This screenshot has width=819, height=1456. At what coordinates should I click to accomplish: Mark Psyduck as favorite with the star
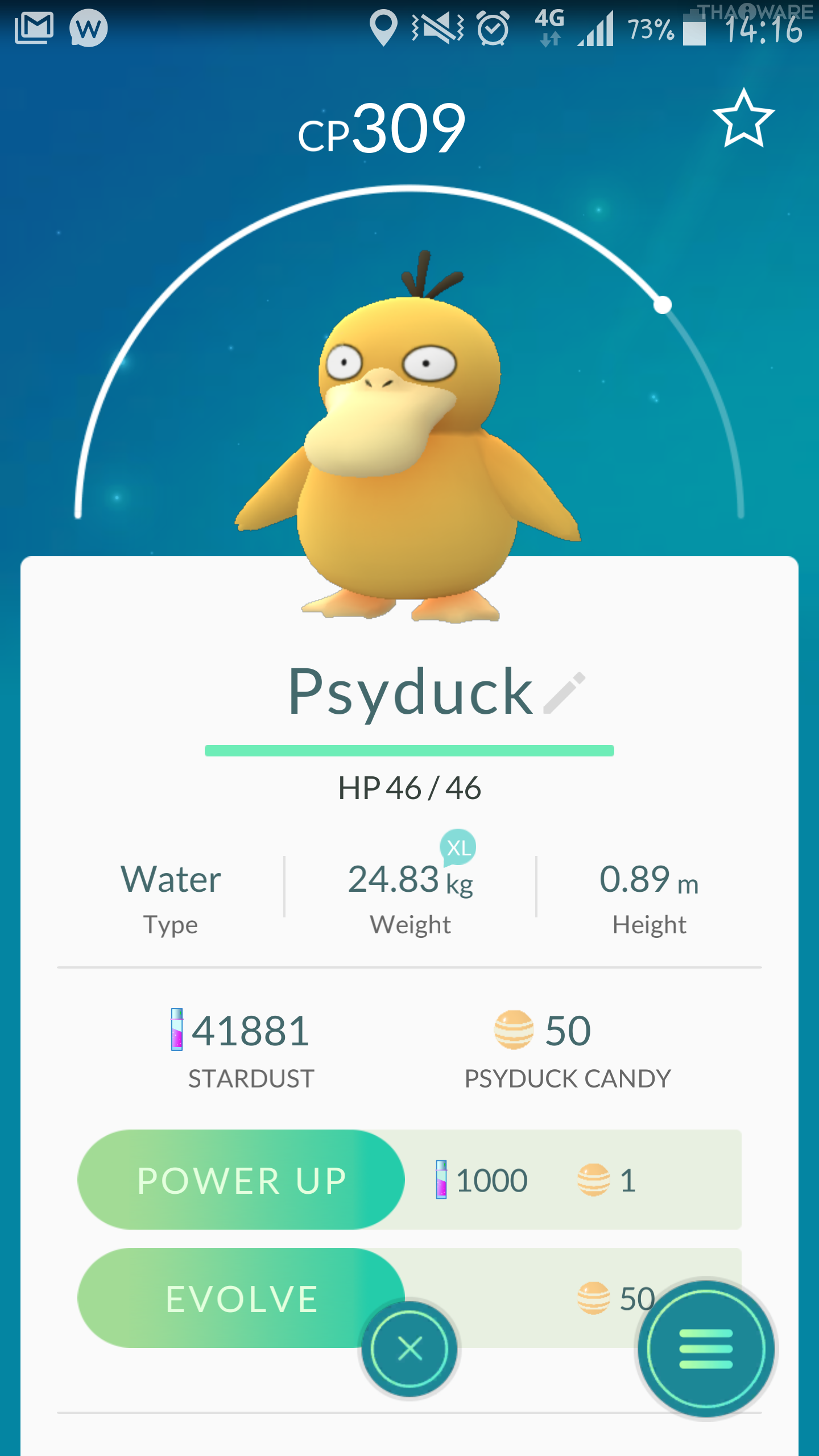[x=743, y=119]
